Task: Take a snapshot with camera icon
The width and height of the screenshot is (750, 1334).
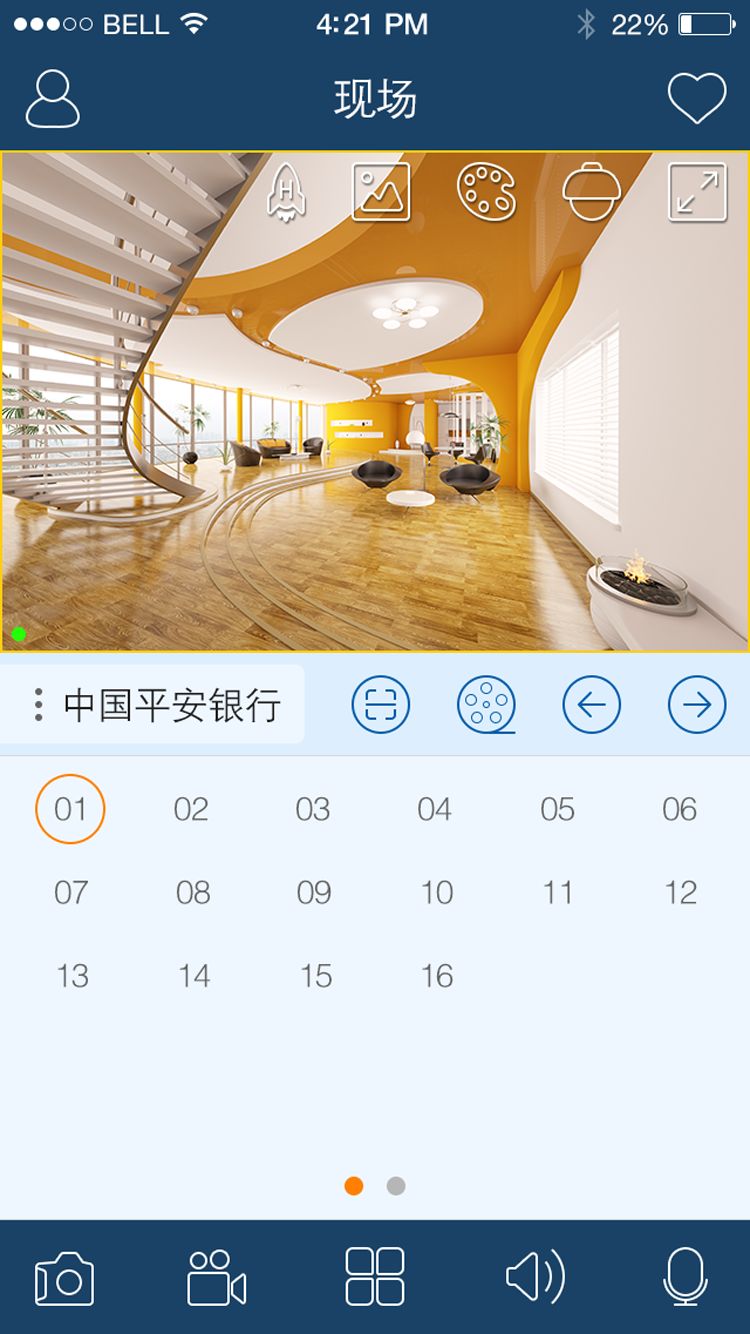Action: click(x=65, y=1278)
